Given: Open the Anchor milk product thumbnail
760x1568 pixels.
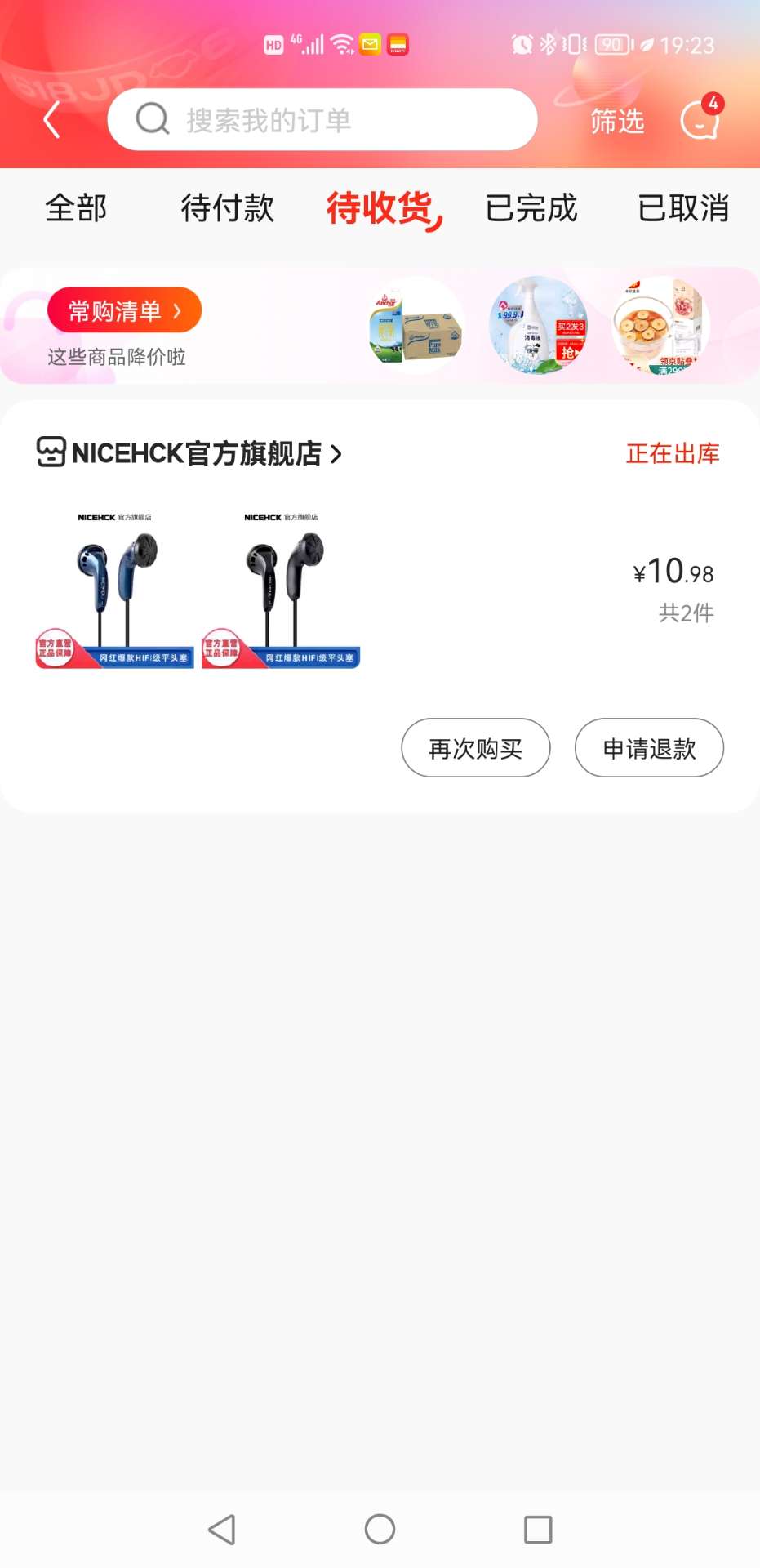Looking at the screenshot, I should 416,326.
